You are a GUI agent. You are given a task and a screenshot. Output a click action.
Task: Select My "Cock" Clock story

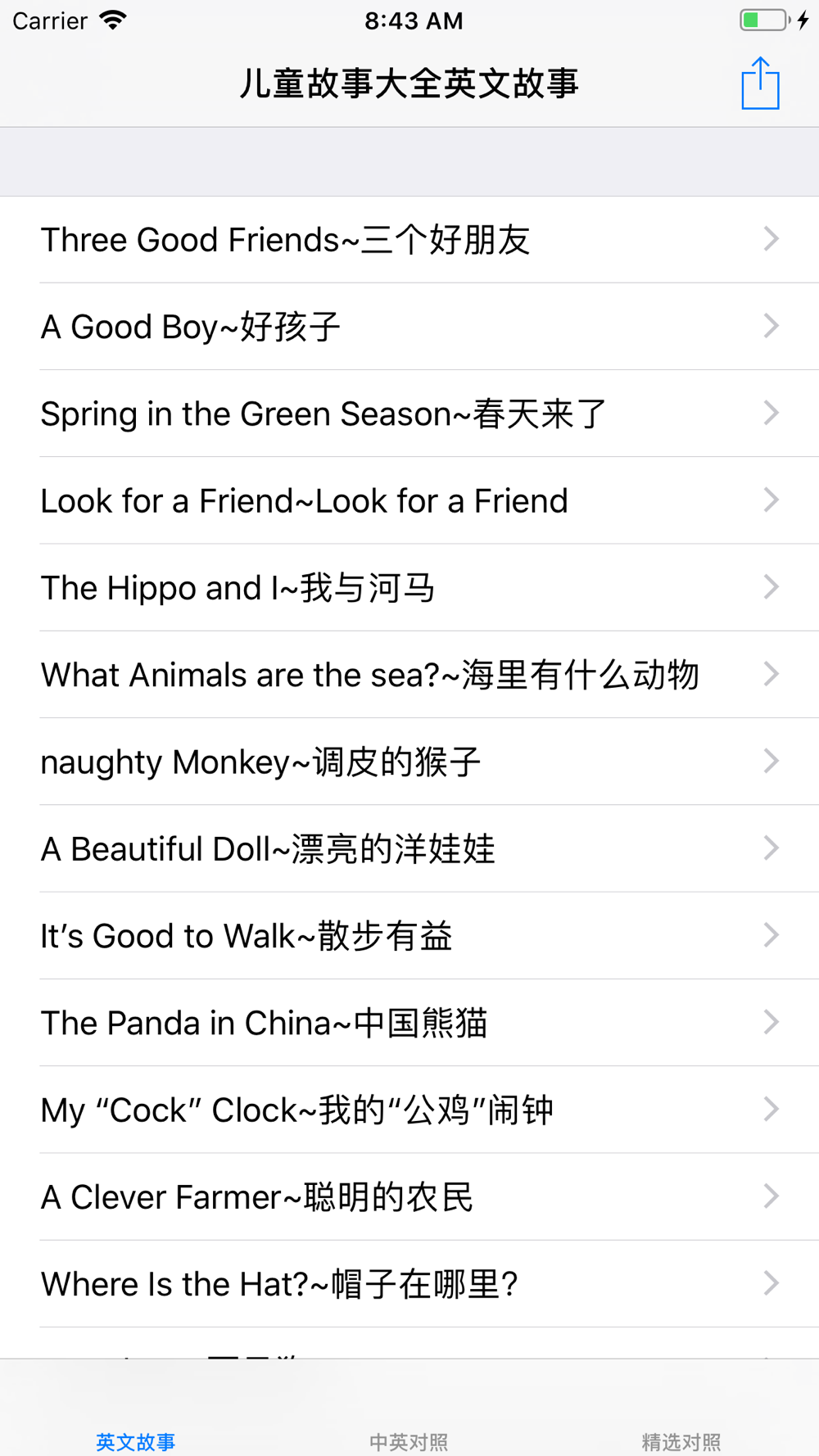(409, 1110)
